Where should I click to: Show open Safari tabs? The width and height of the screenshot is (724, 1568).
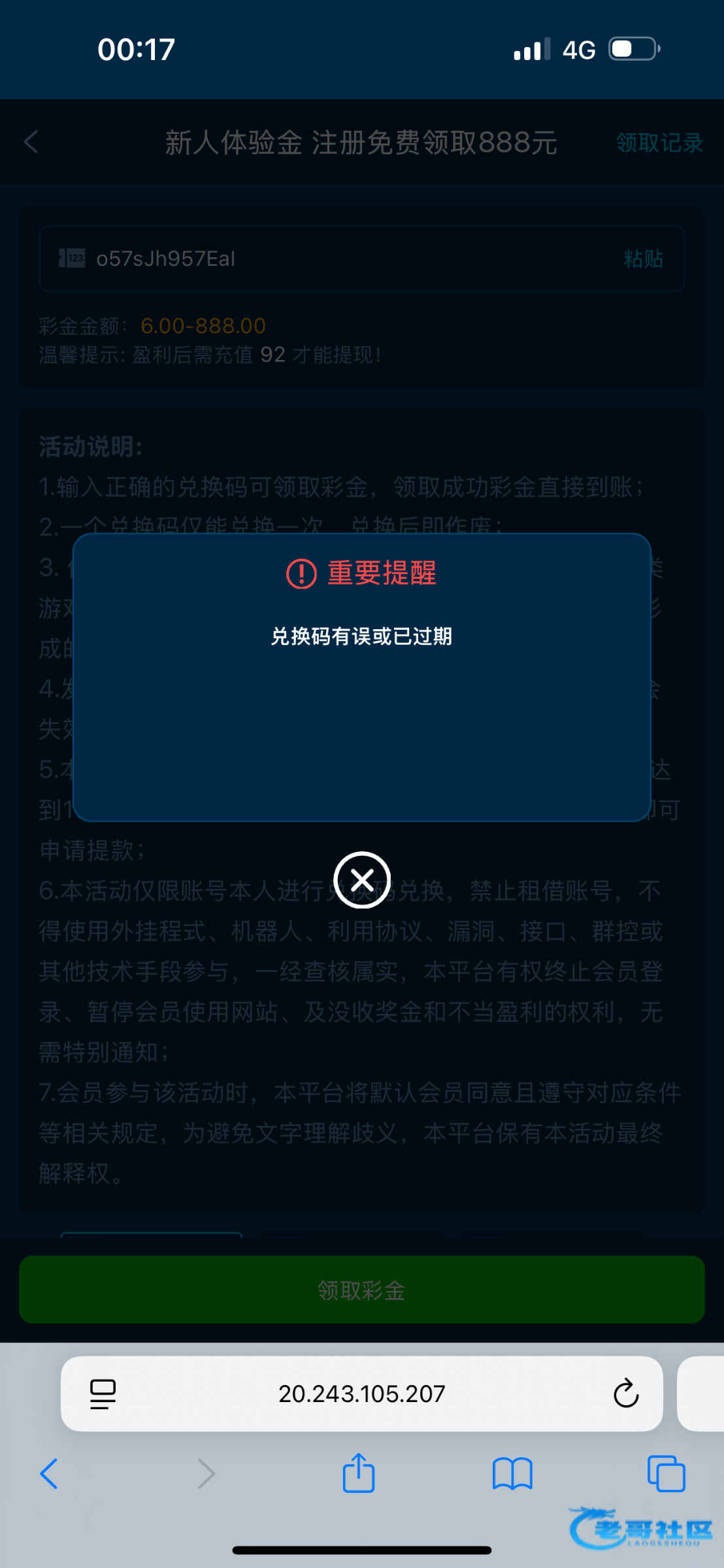[666, 1474]
